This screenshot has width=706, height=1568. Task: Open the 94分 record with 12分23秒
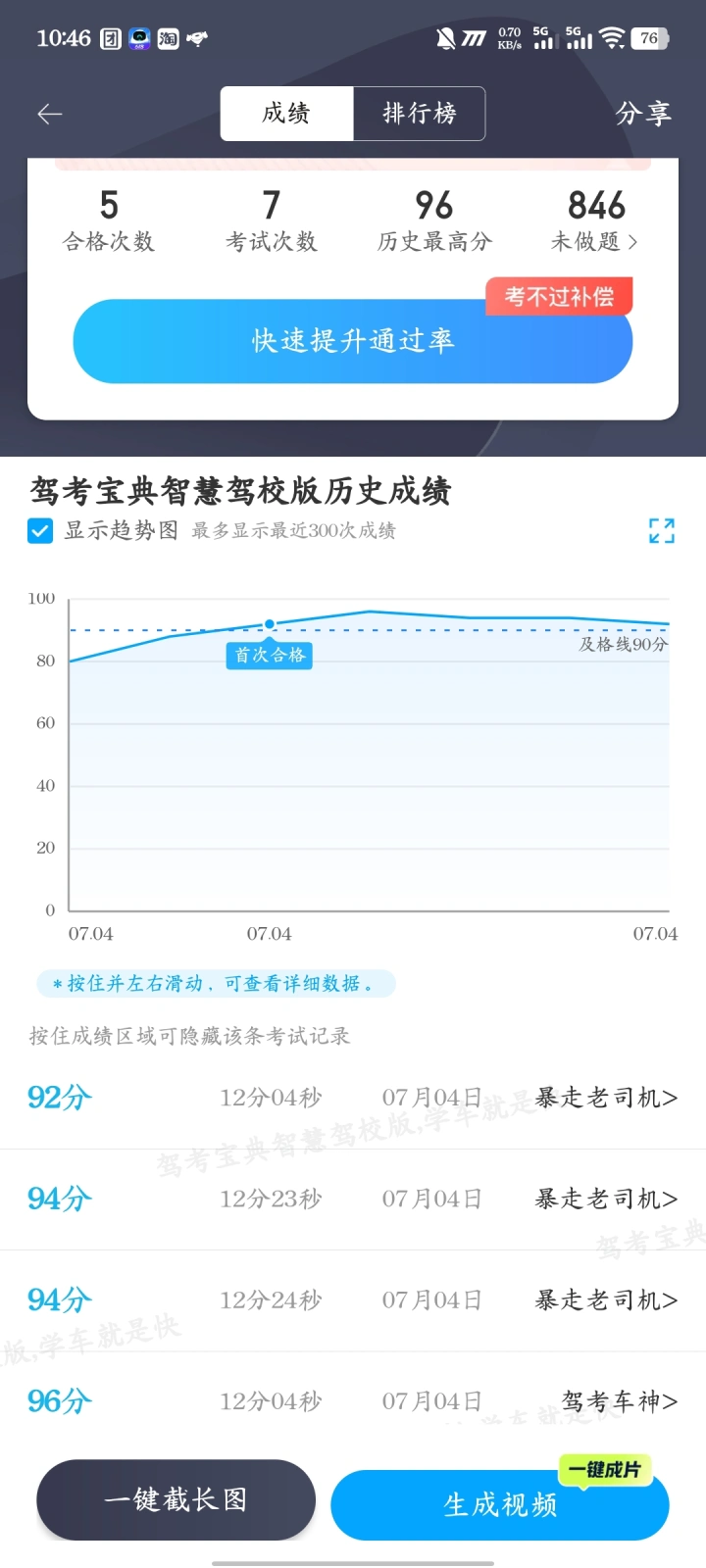click(x=353, y=1200)
